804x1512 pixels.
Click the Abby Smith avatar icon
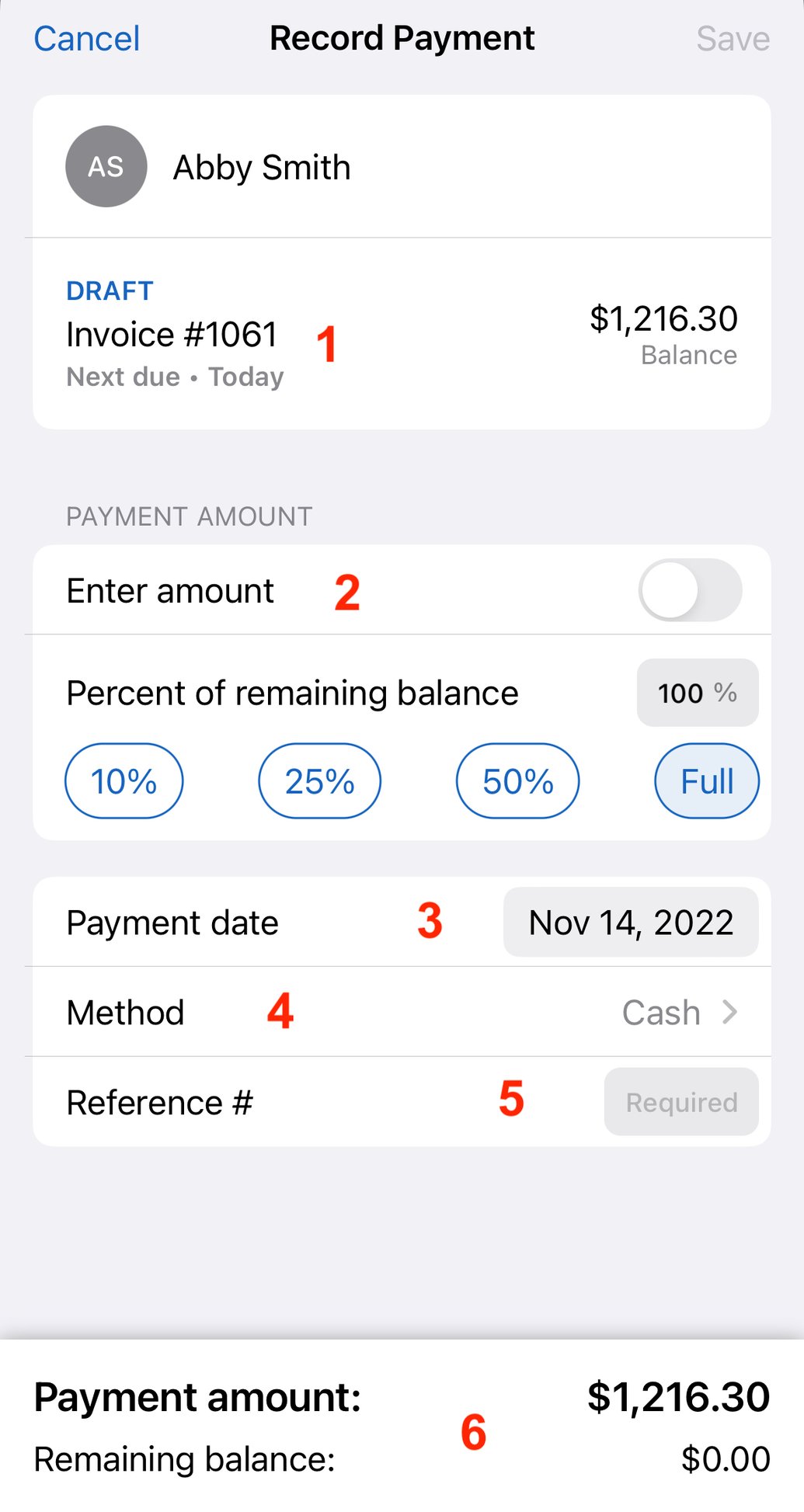tap(106, 166)
